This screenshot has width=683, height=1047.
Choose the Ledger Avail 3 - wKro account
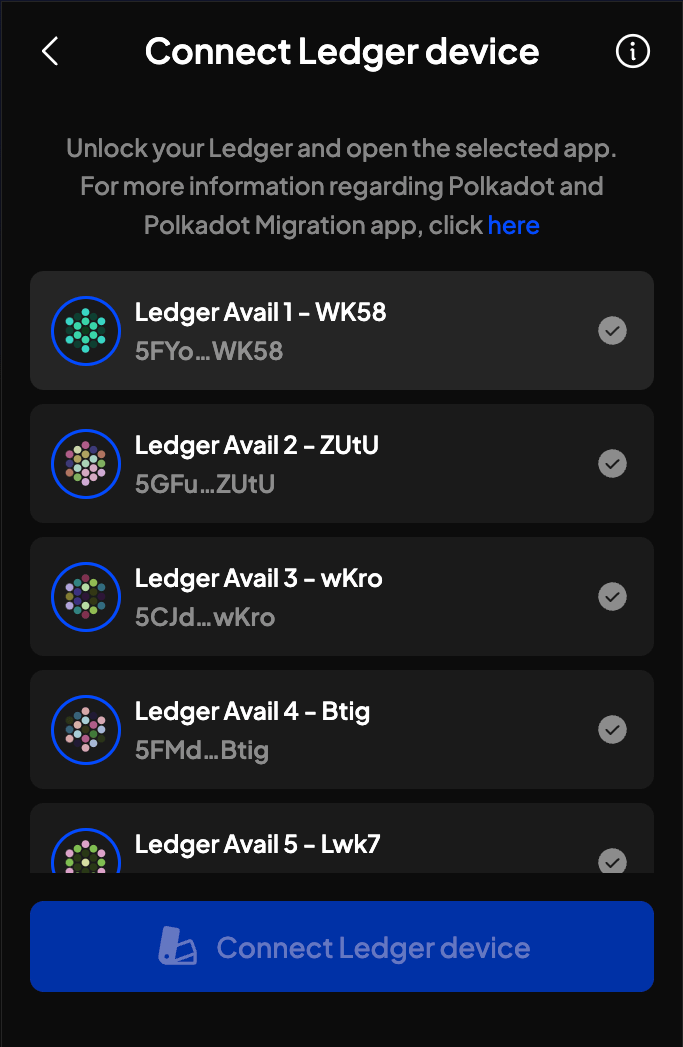341,596
